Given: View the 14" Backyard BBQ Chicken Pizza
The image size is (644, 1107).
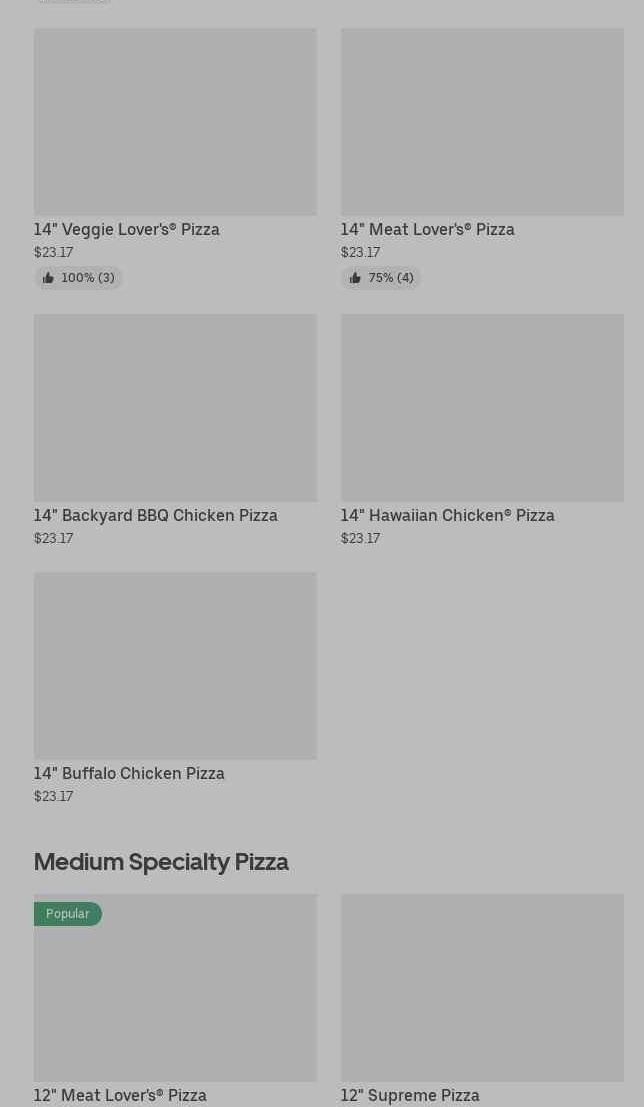Looking at the screenshot, I should [175, 408].
